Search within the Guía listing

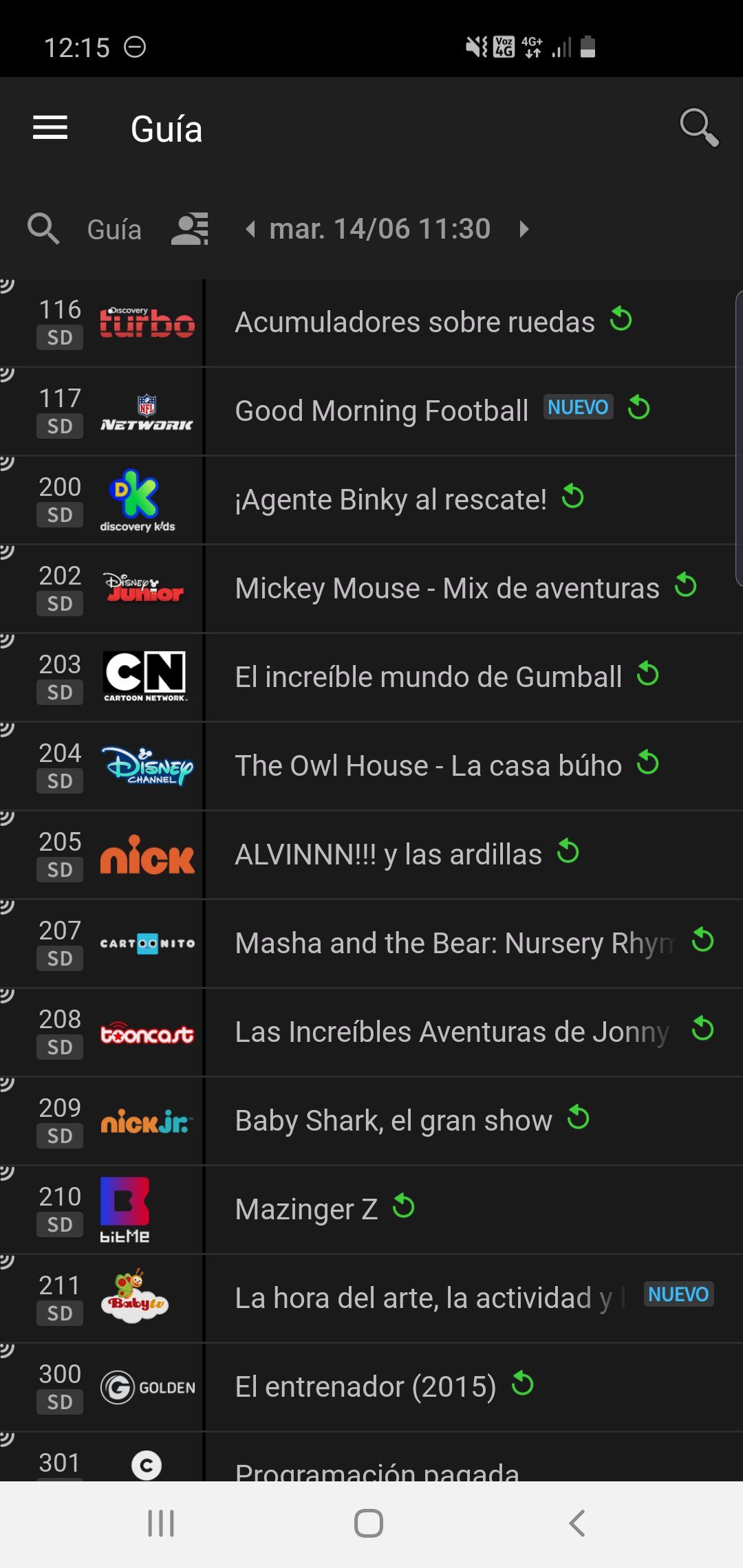pos(43,229)
